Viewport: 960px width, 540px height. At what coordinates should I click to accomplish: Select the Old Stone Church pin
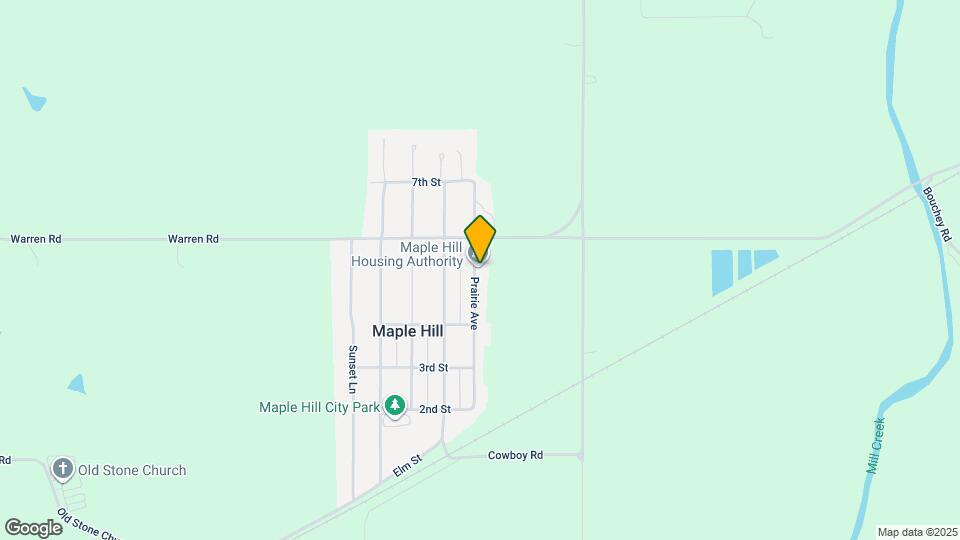coord(63,469)
